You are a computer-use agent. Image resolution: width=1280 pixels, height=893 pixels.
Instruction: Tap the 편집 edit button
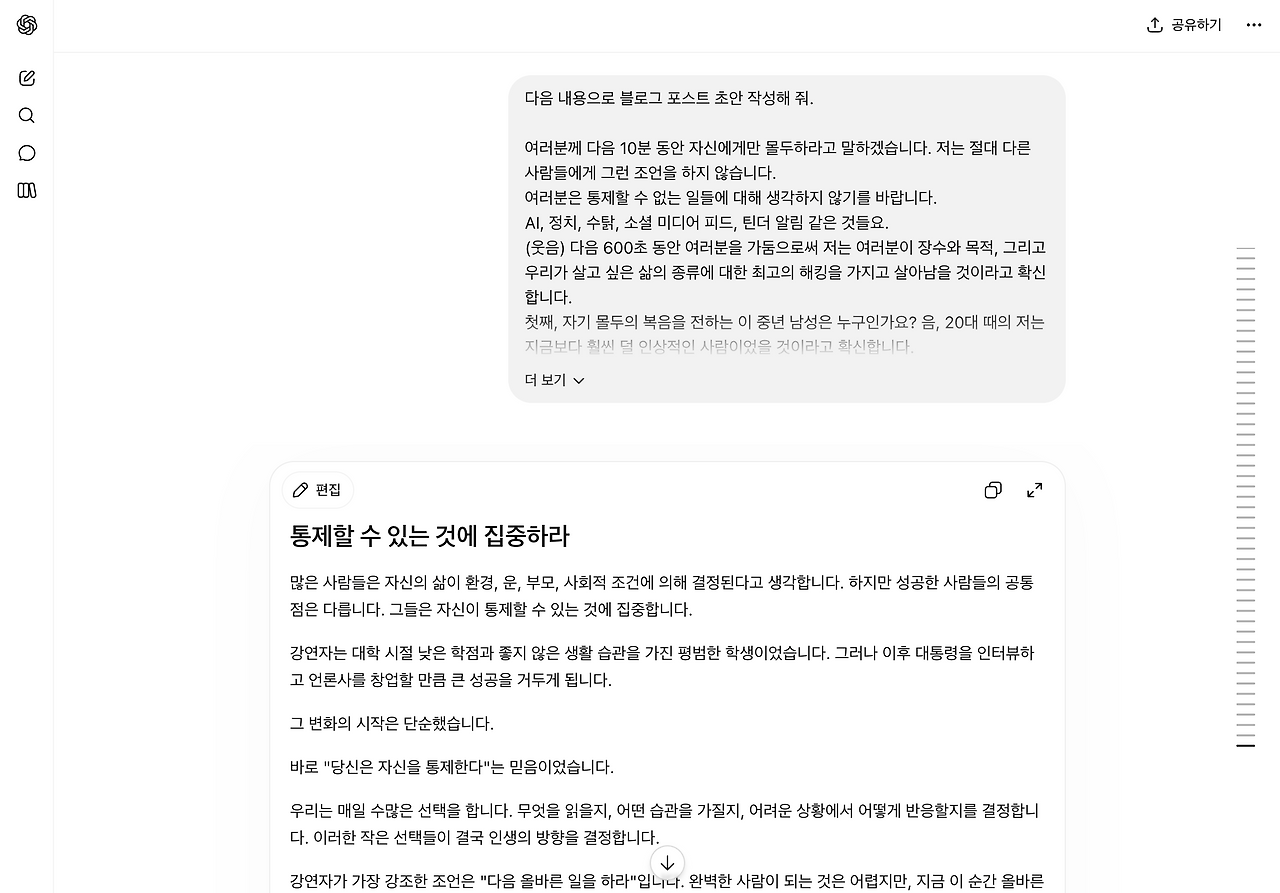pos(317,490)
